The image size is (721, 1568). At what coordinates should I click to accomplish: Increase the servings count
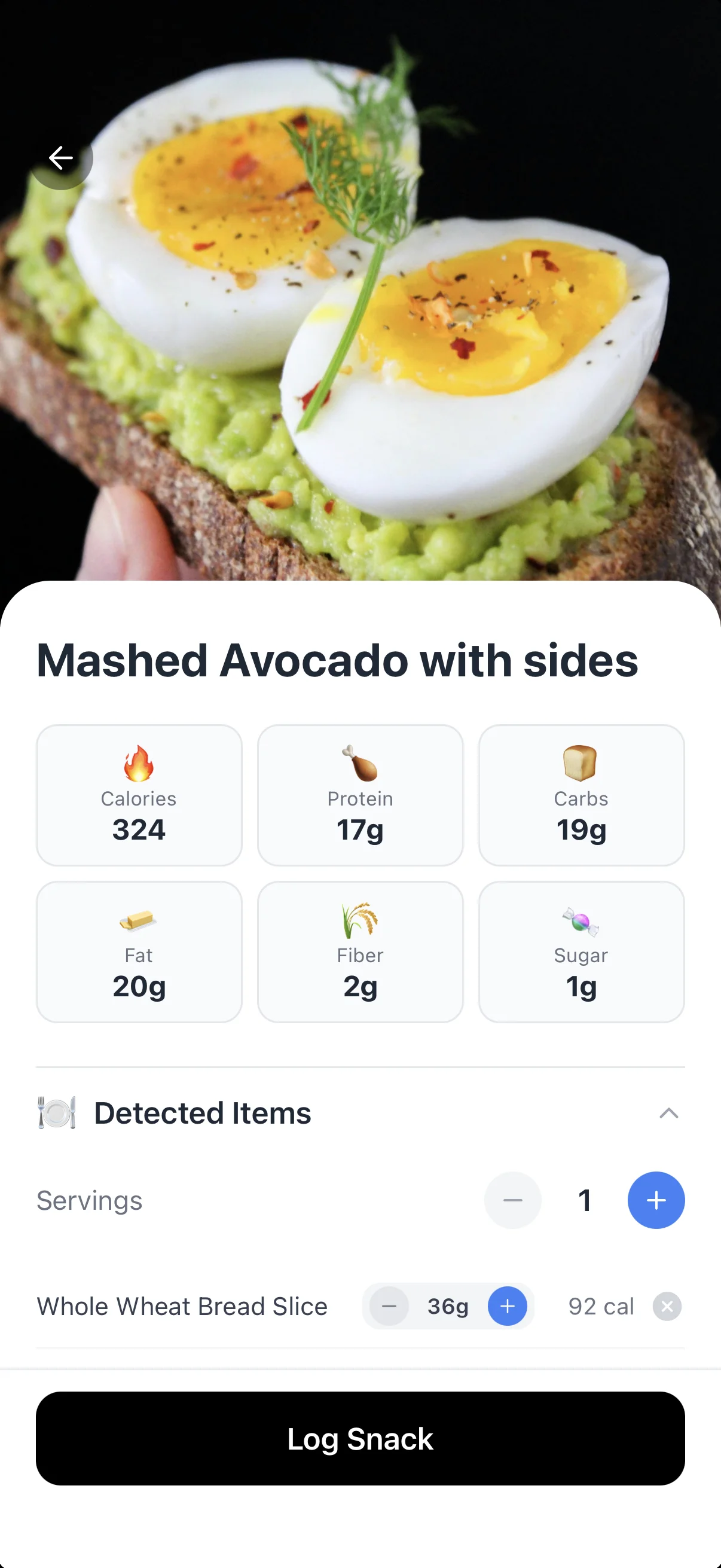[656, 1200]
